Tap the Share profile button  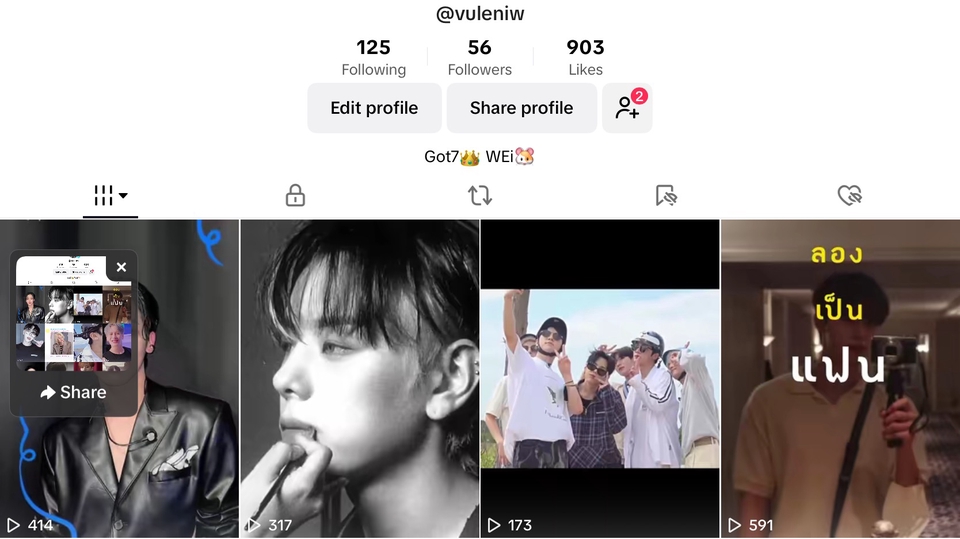tap(521, 108)
